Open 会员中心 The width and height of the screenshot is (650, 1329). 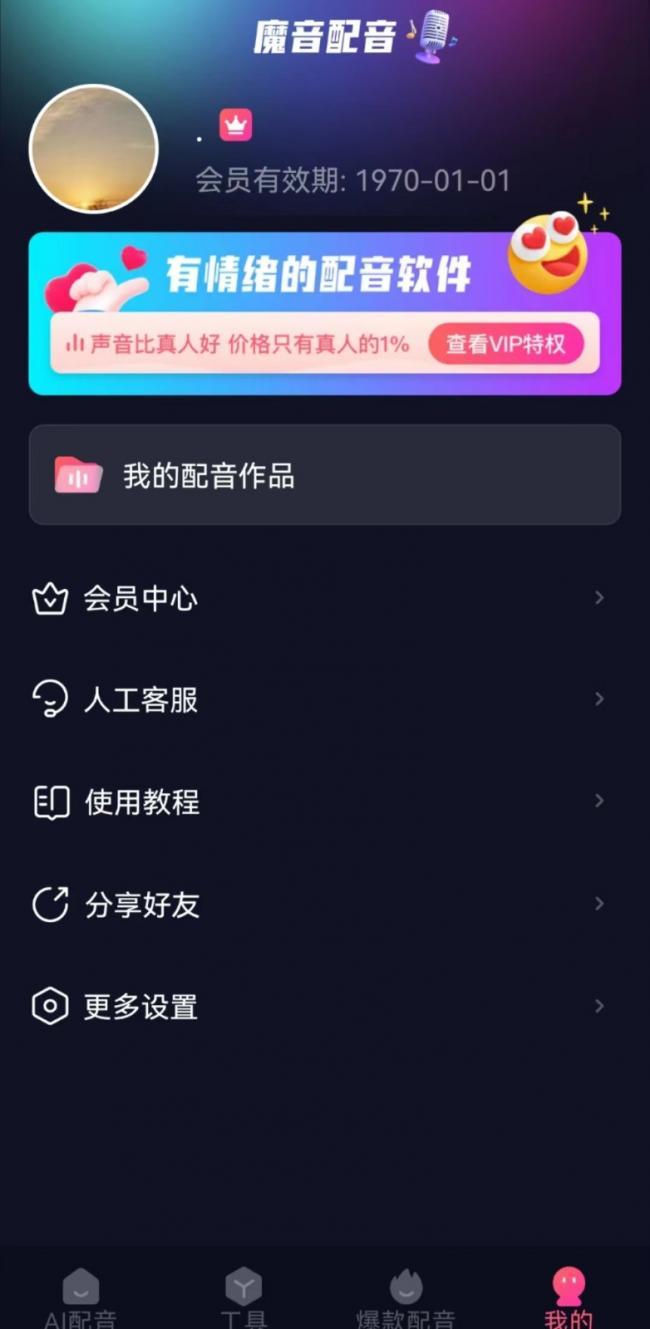click(324, 599)
